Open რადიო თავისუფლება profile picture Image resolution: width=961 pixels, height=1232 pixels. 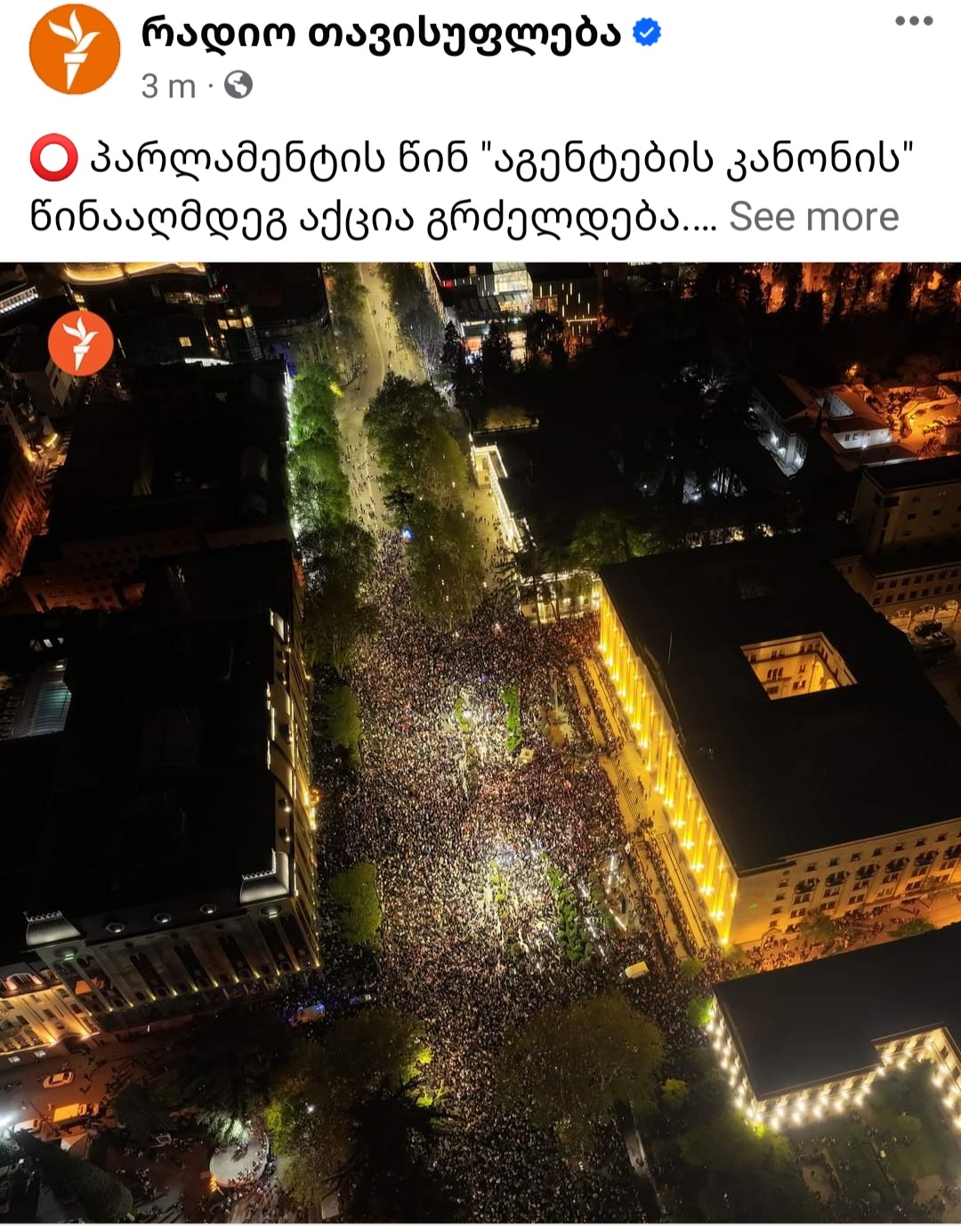click(75, 50)
